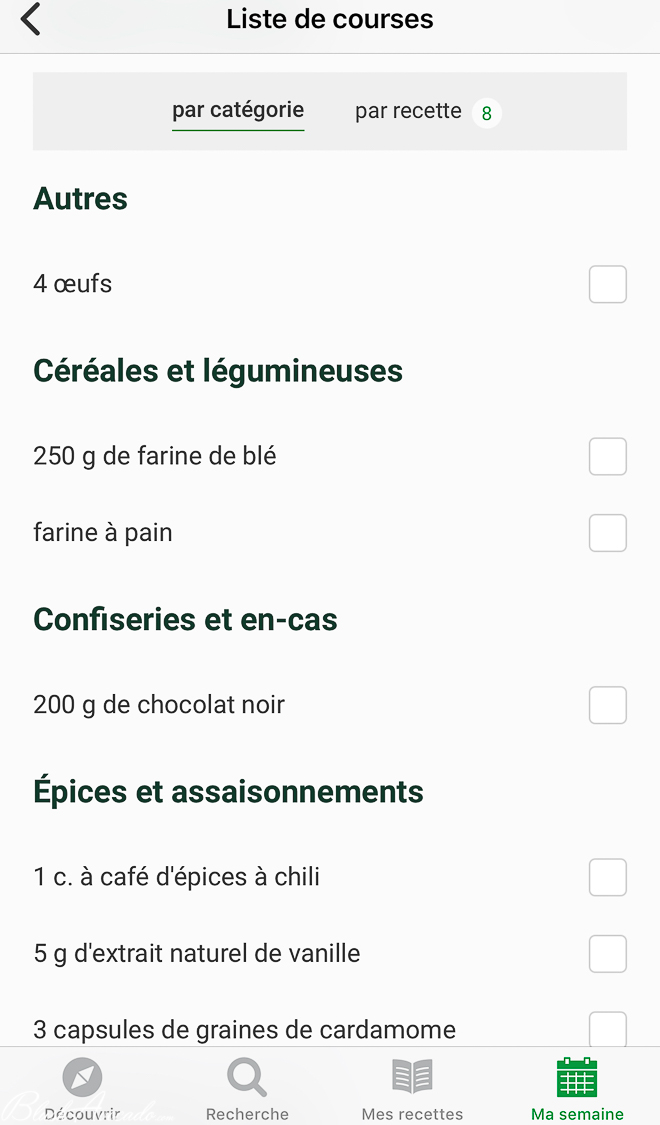Open Mes recettes

tap(412, 1089)
